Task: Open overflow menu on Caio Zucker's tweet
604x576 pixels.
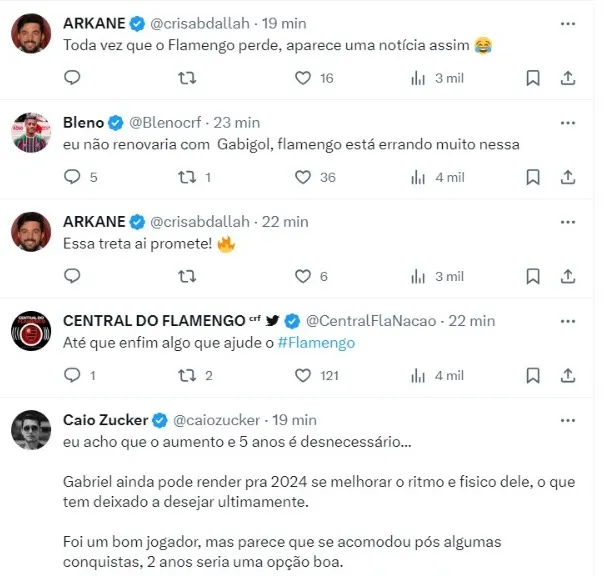Action: 568,420
